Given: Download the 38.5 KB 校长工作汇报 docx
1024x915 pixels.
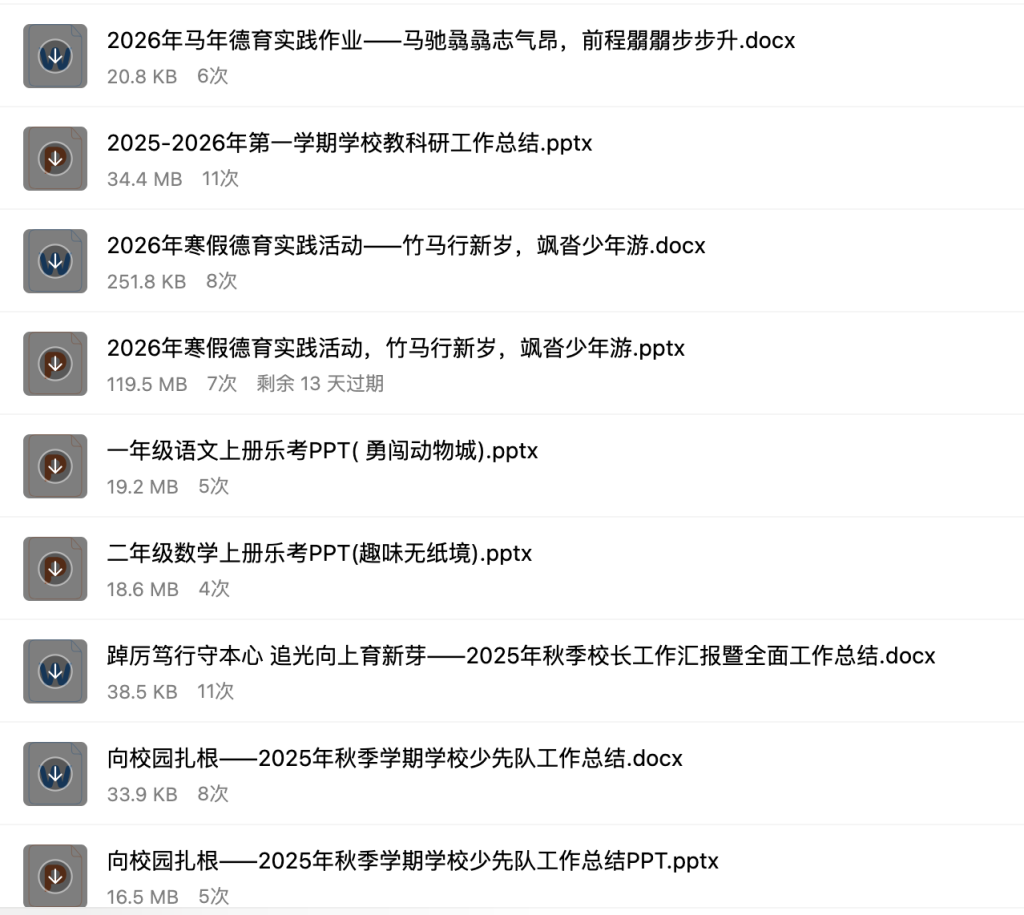Looking at the screenshot, I should (x=55, y=672).
